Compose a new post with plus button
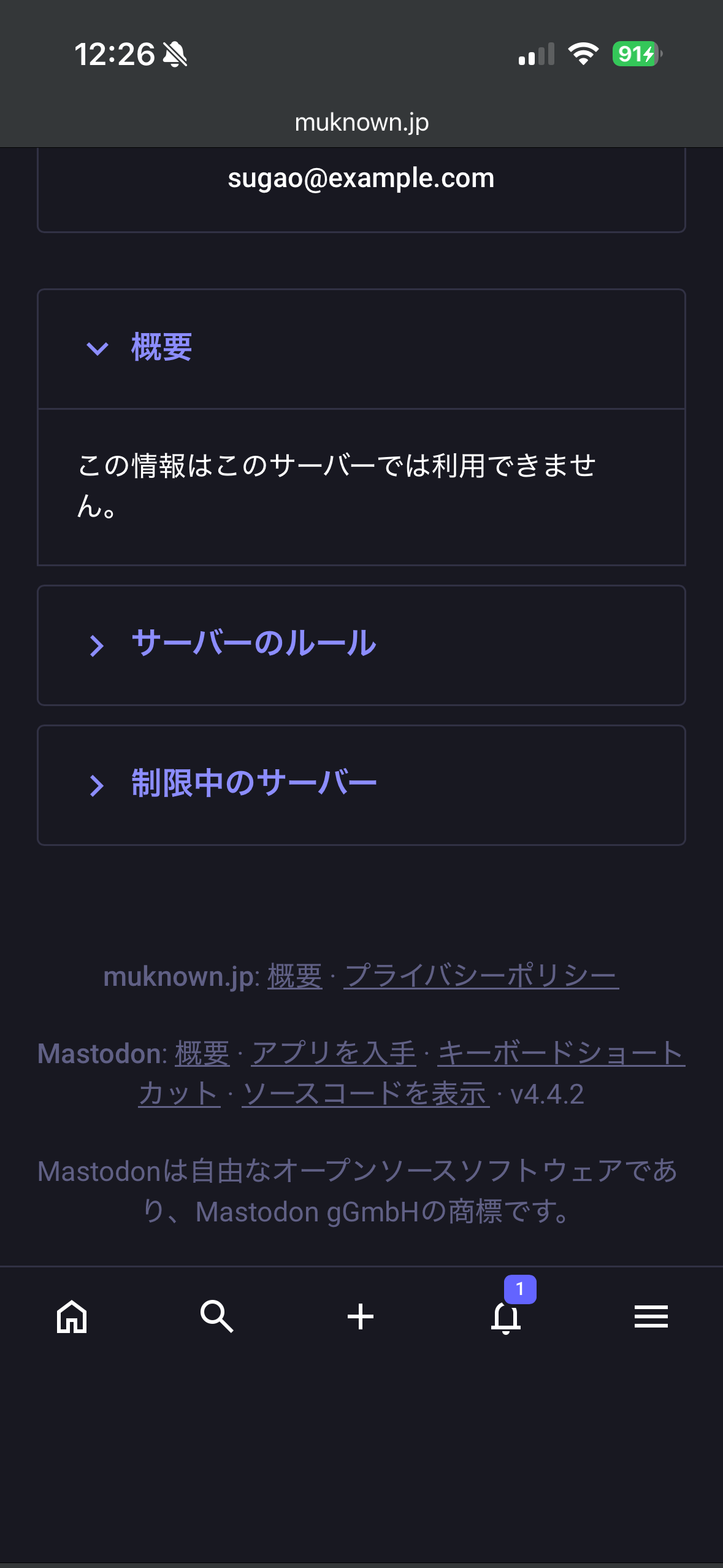The image size is (723, 1568). click(361, 1316)
